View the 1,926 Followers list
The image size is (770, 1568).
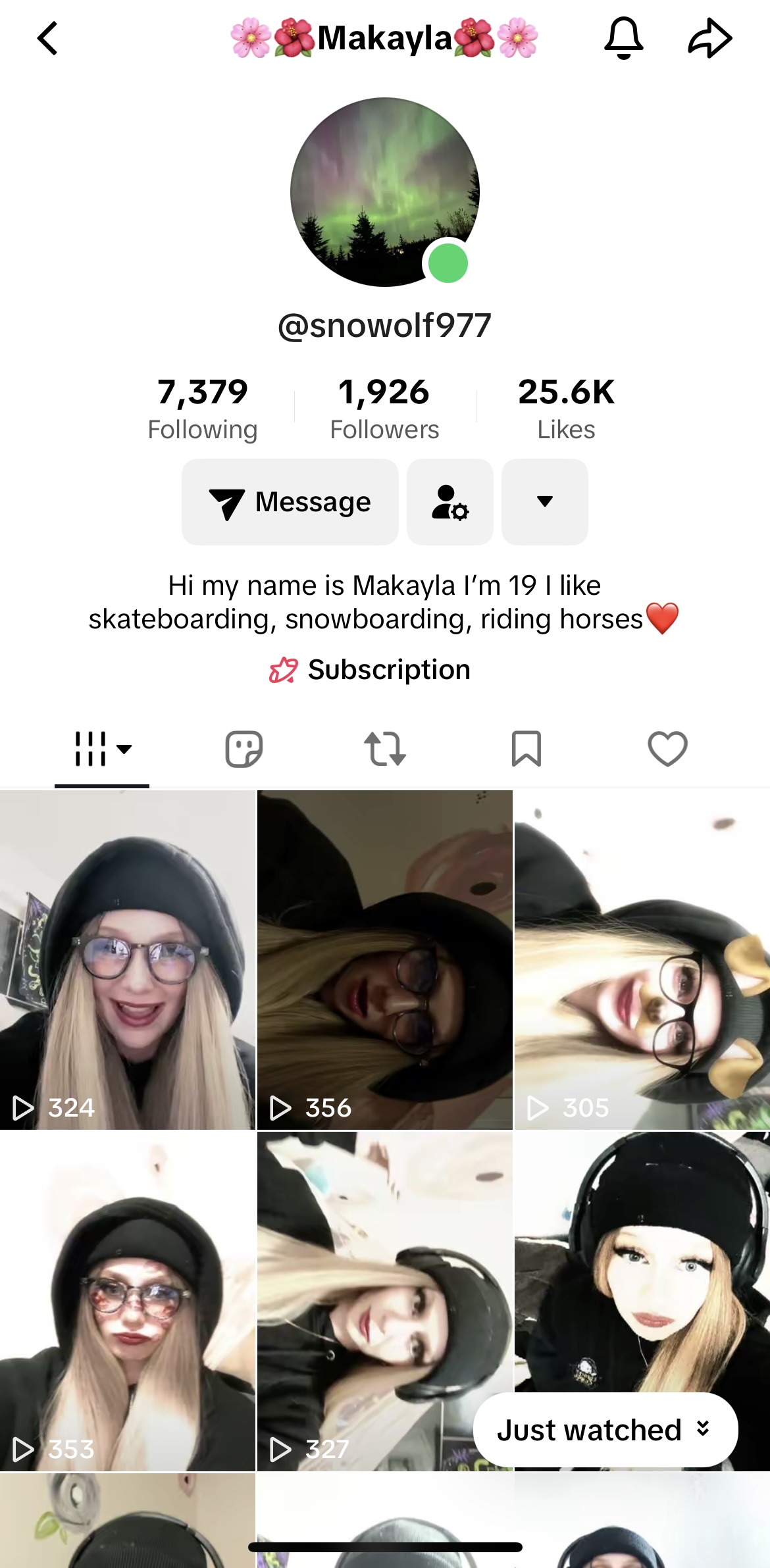384,408
